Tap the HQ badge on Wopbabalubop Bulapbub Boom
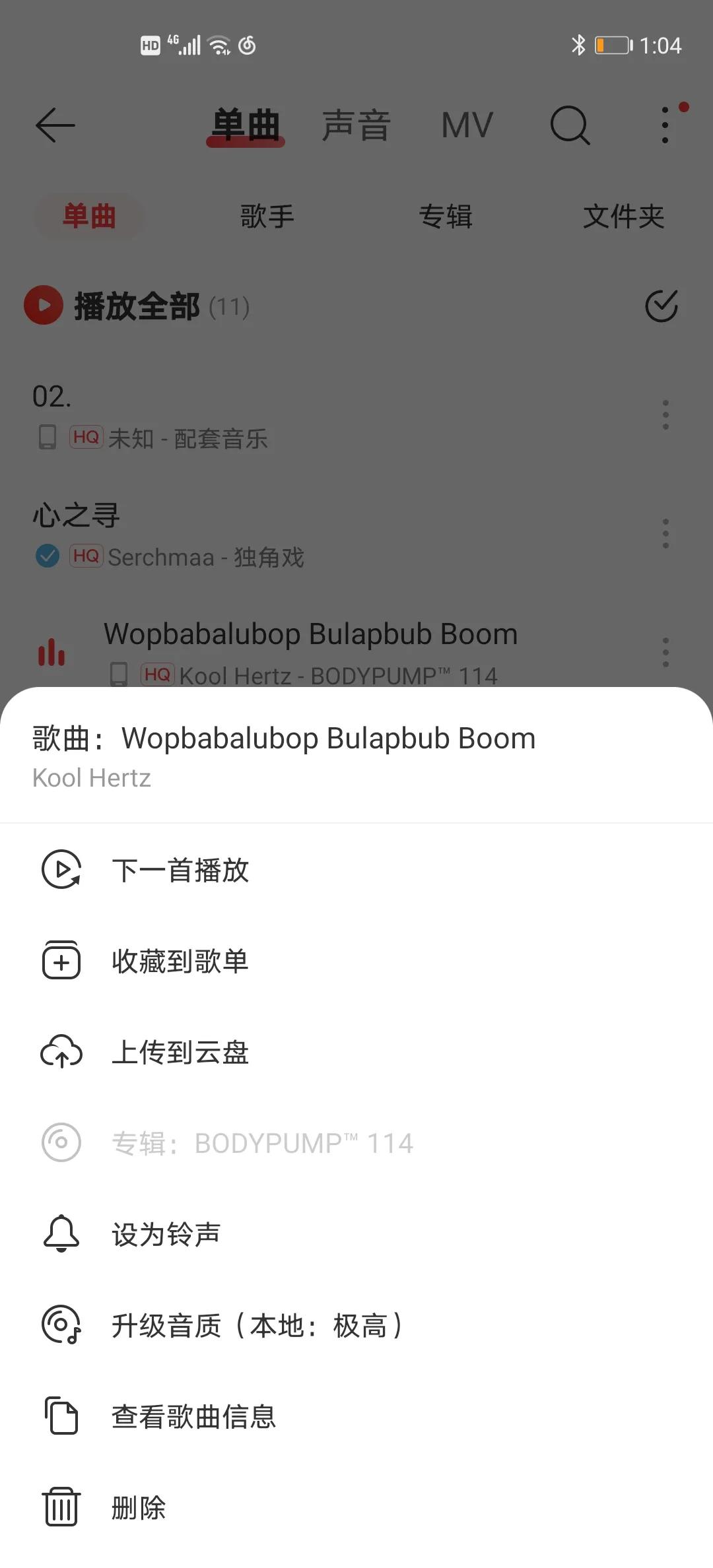The width and height of the screenshot is (713, 1568). 158,676
